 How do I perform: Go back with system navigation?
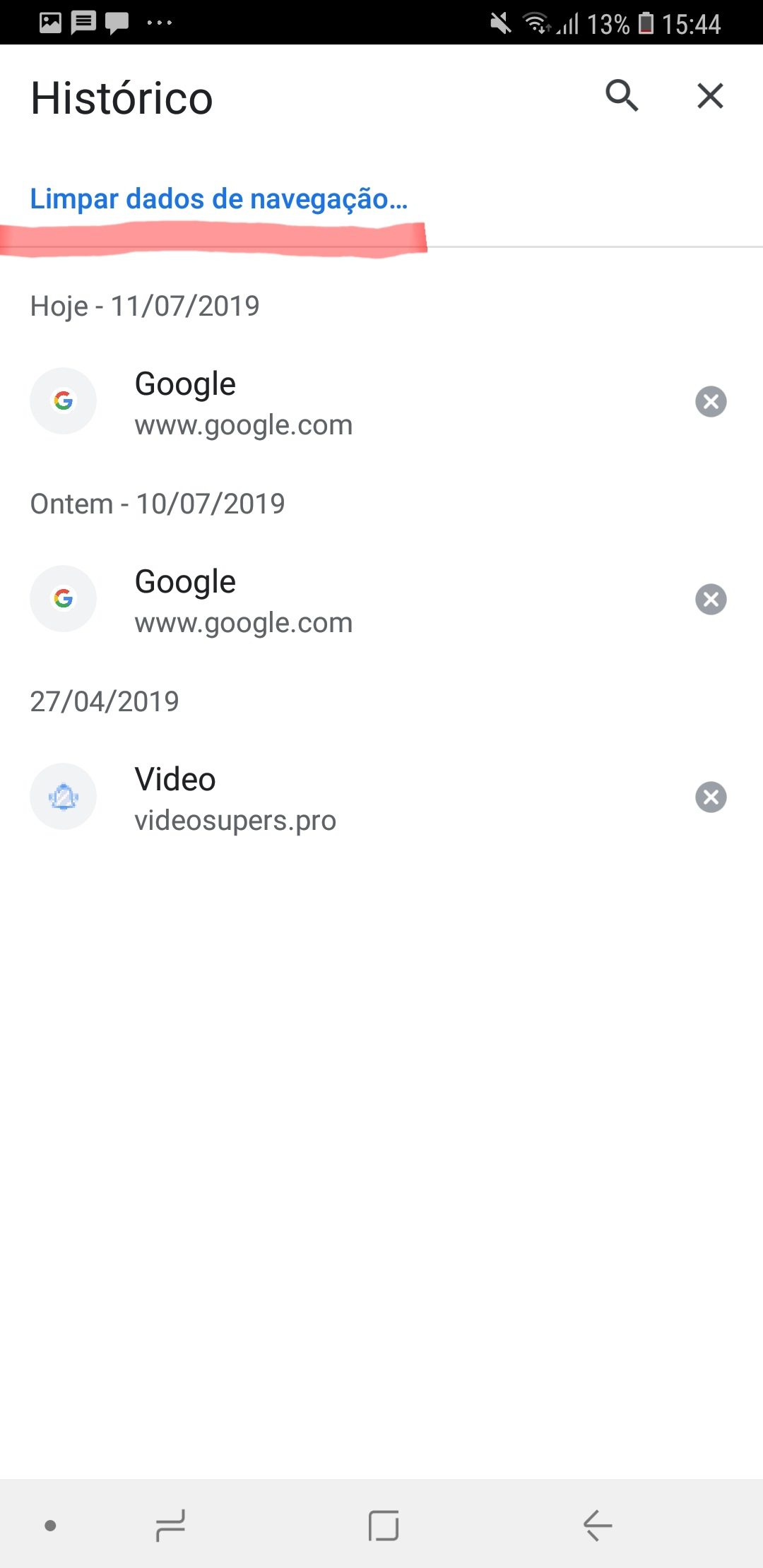click(x=597, y=1526)
